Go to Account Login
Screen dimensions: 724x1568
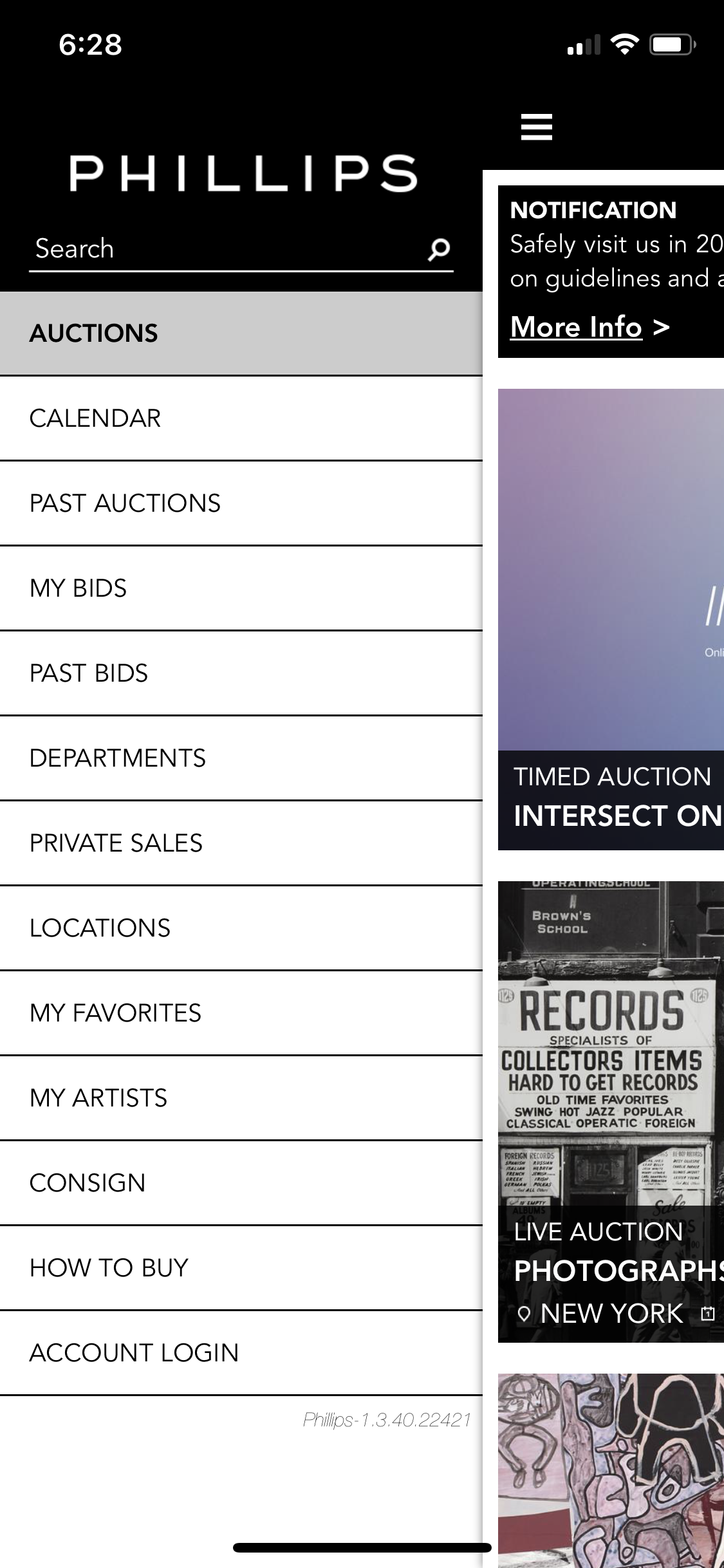pos(241,1353)
